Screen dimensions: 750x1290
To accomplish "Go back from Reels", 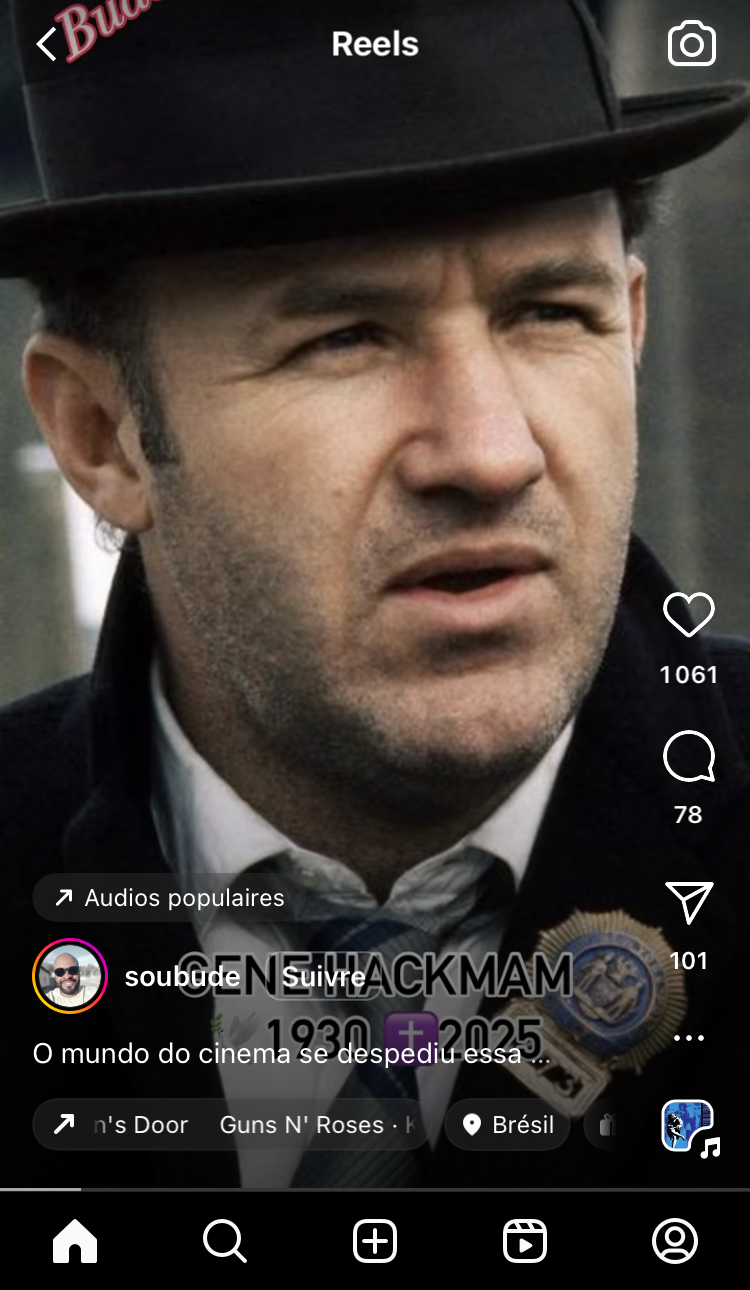I will point(47,45).
